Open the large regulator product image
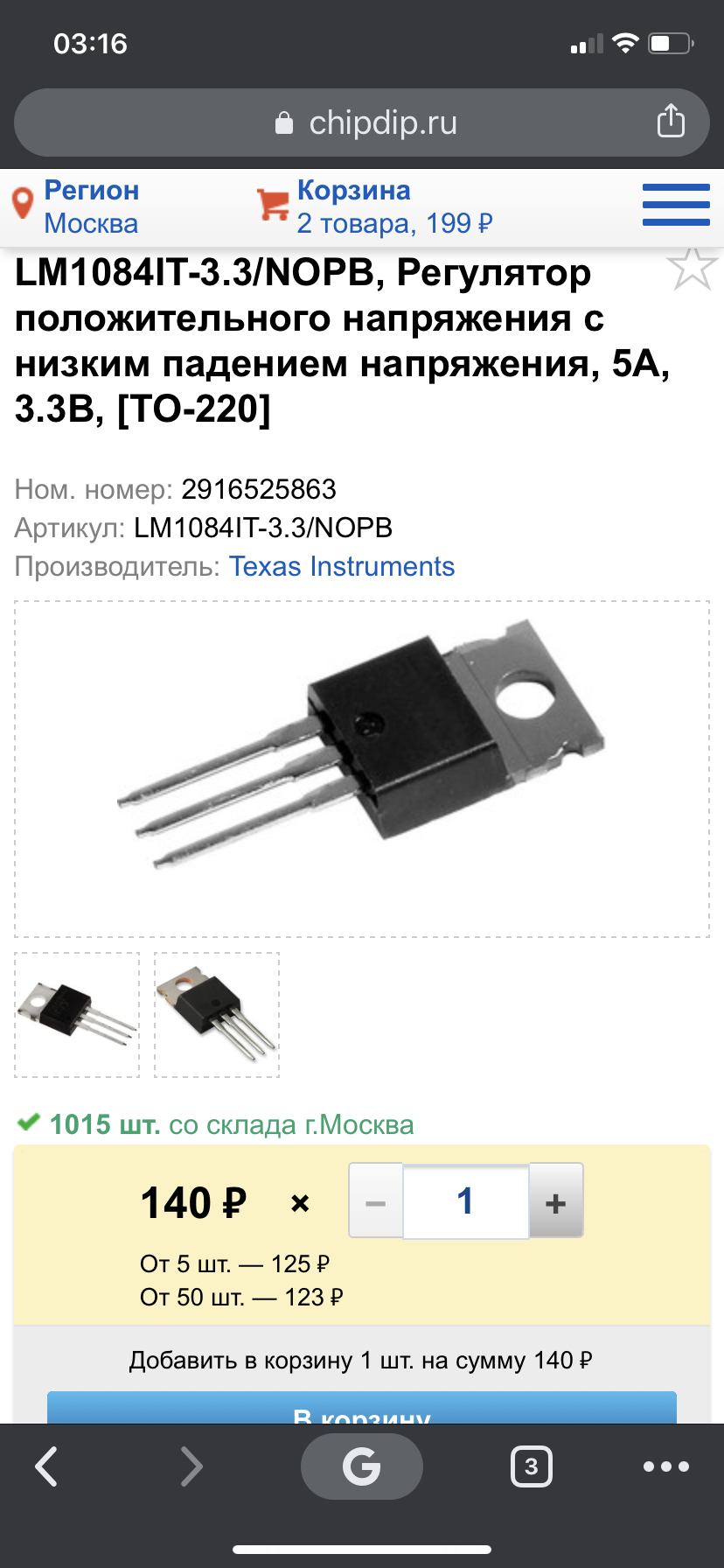The width and height of the screenshot is (724, 1568). 362,769
